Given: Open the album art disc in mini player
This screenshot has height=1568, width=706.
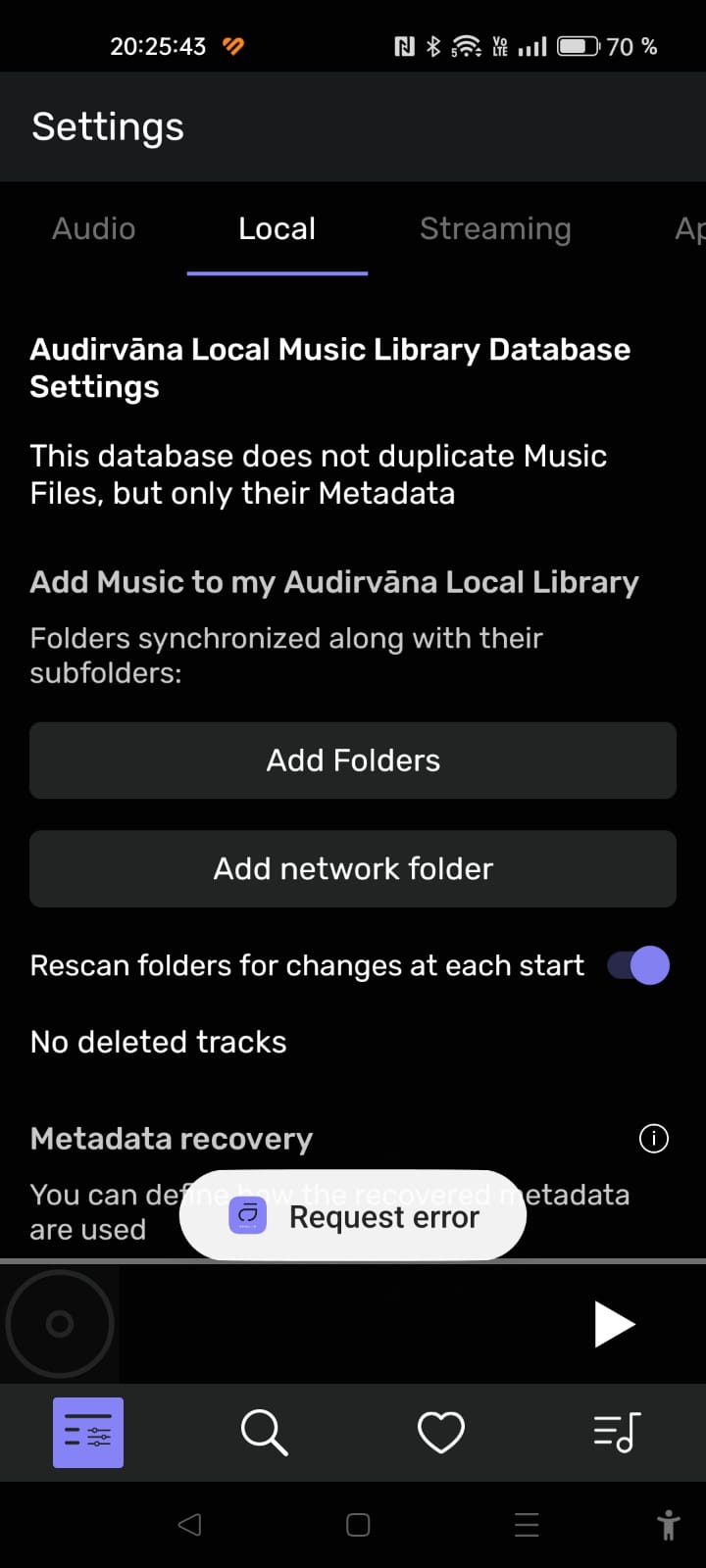Looking at the screenshot, I should pyautogui.click(x=60, y=1324).
